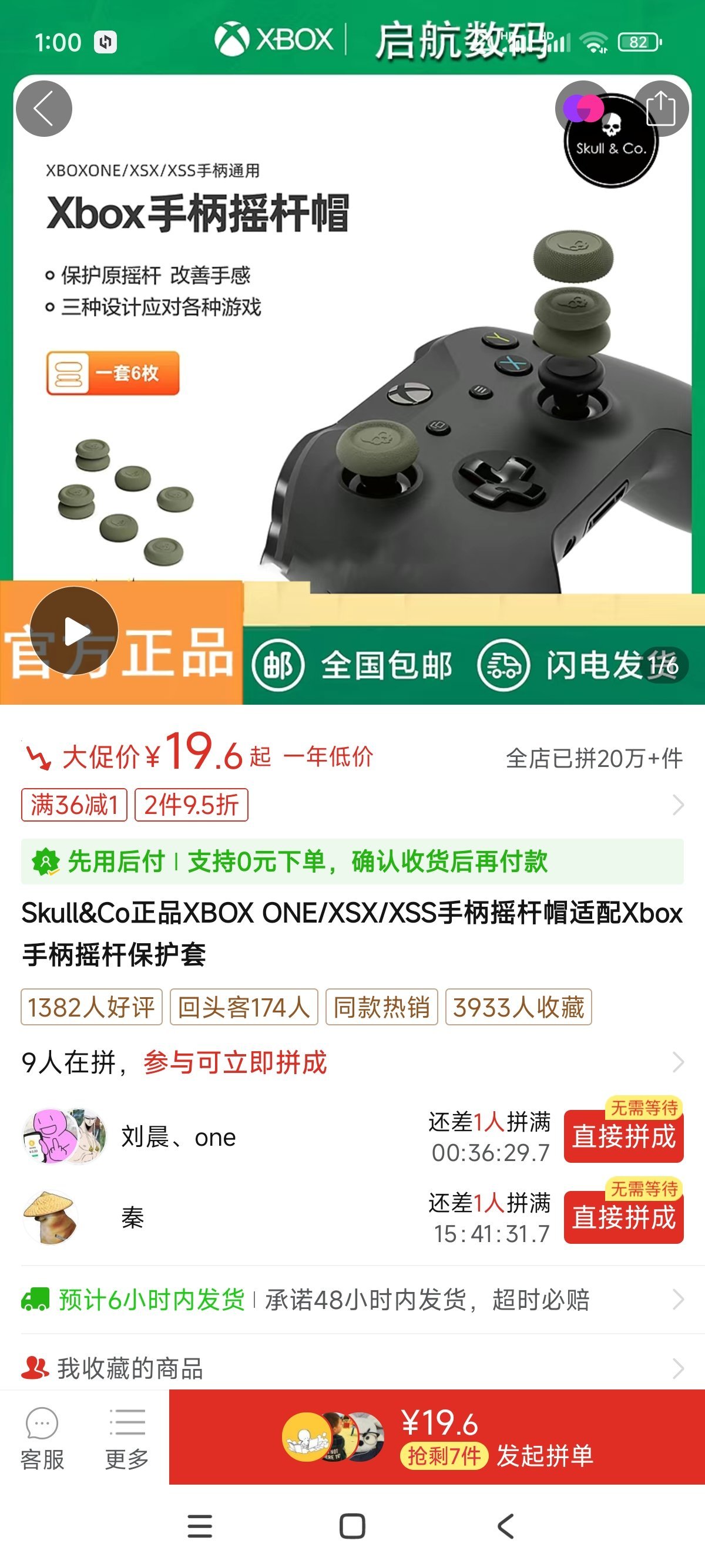Go back using the top-left arrow

pos(44,109)
